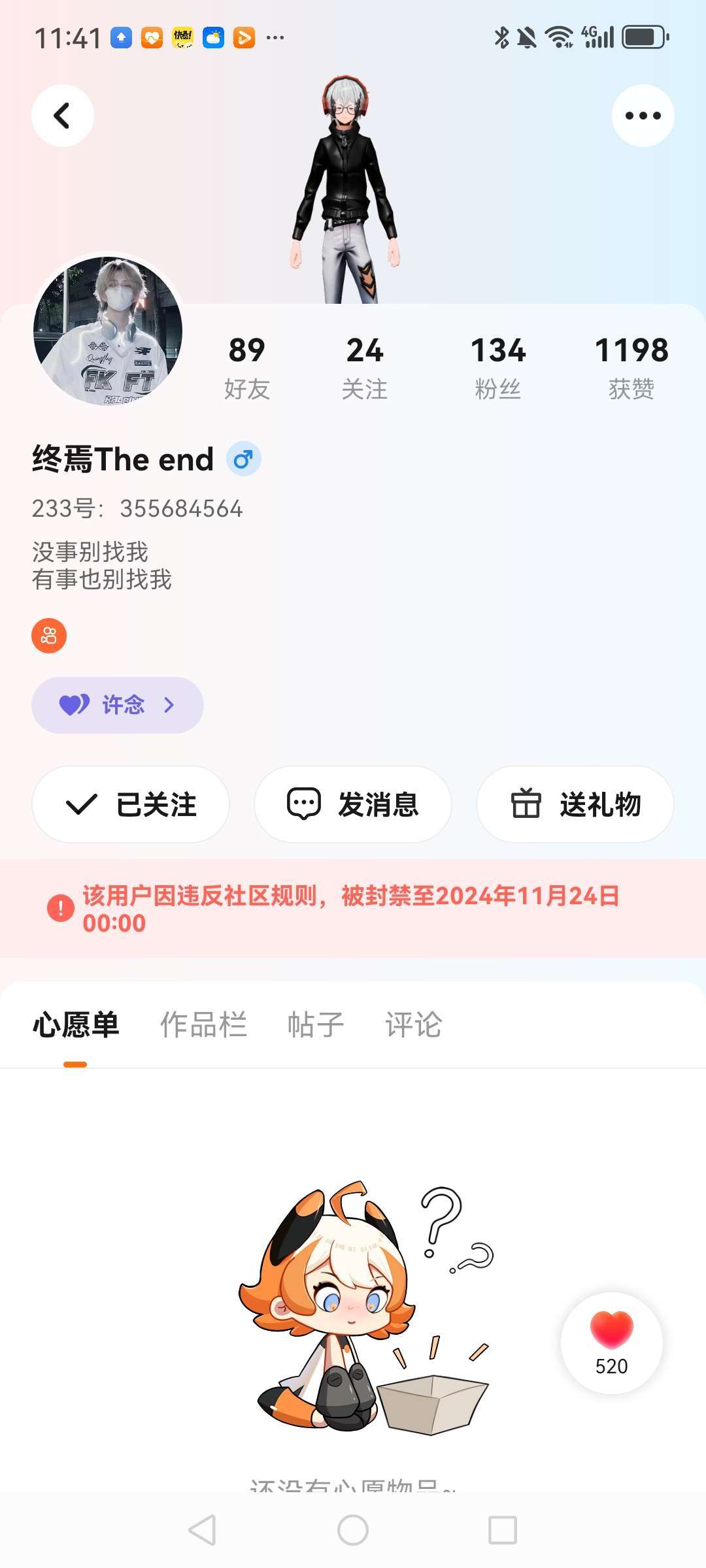Unfollow via the 已关注 button

click(131, 804)
